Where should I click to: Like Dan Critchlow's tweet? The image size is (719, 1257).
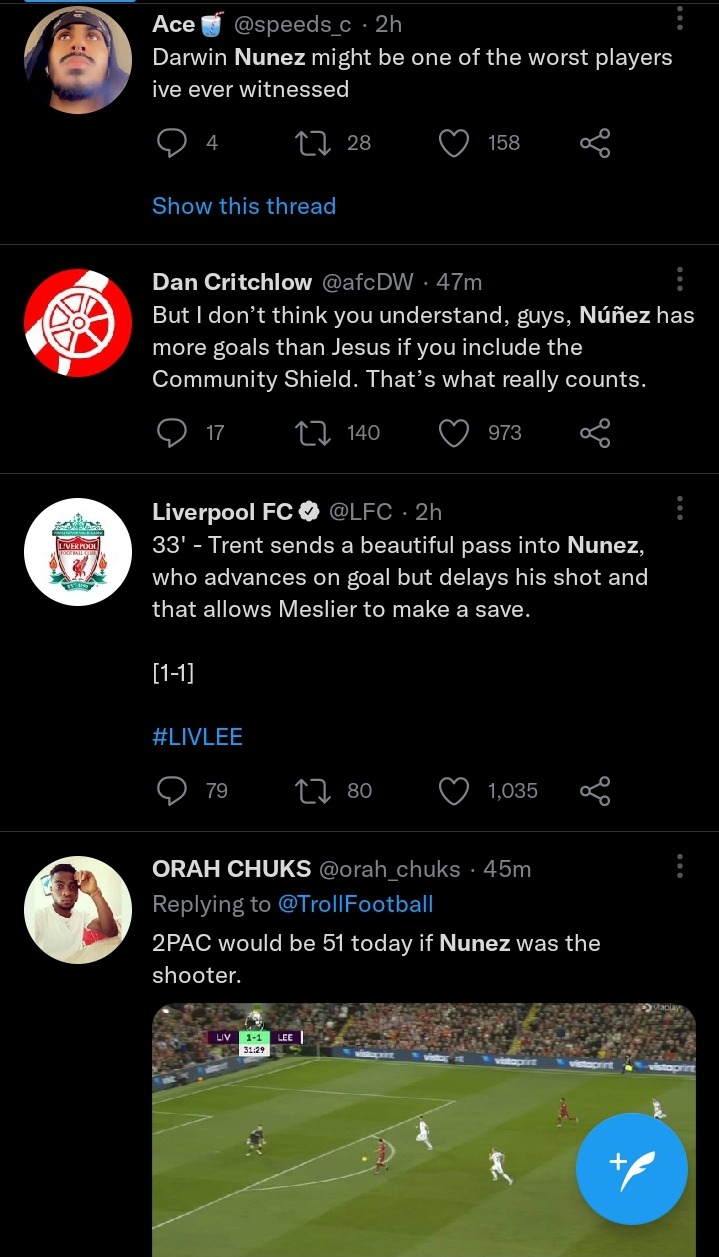(454, 432)
